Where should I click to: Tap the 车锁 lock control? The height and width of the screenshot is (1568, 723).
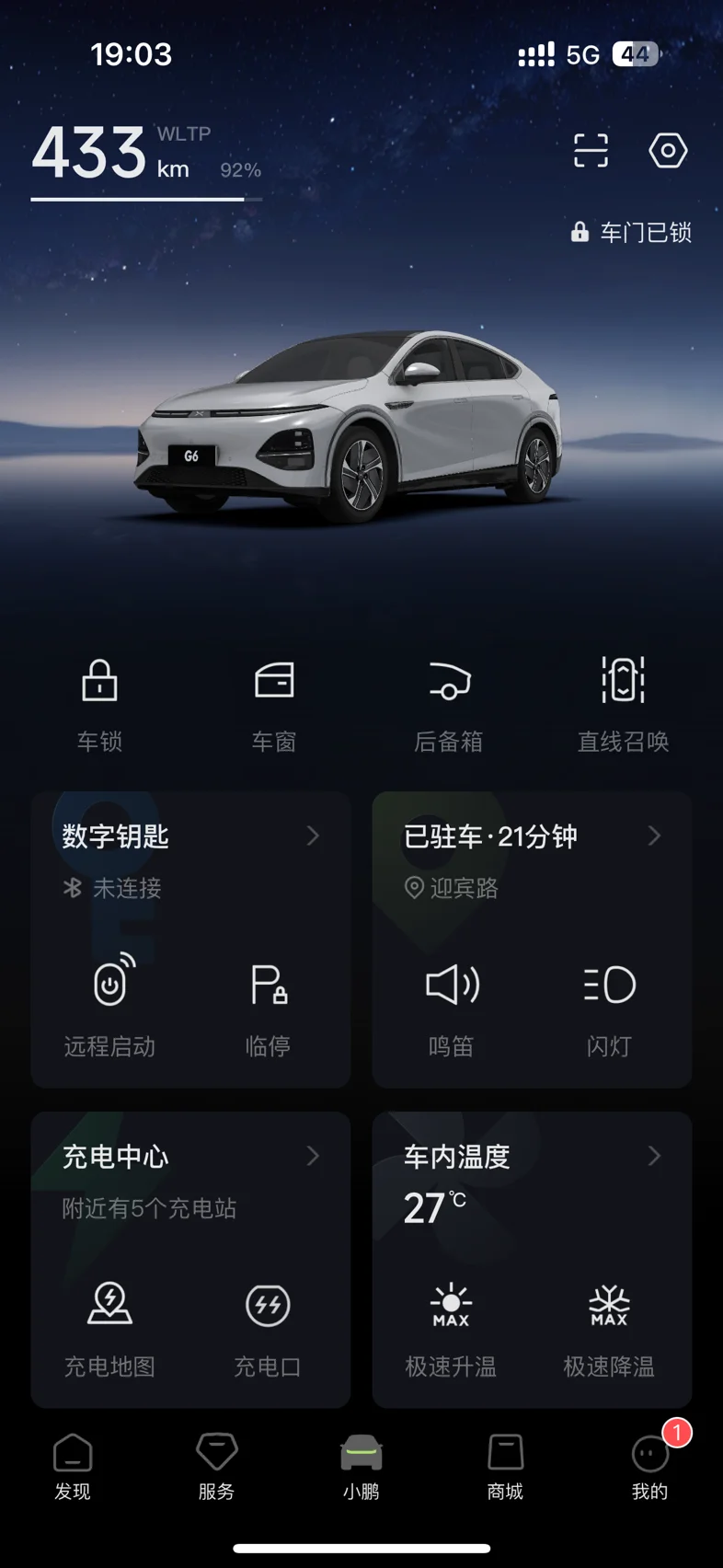[99, 706]
